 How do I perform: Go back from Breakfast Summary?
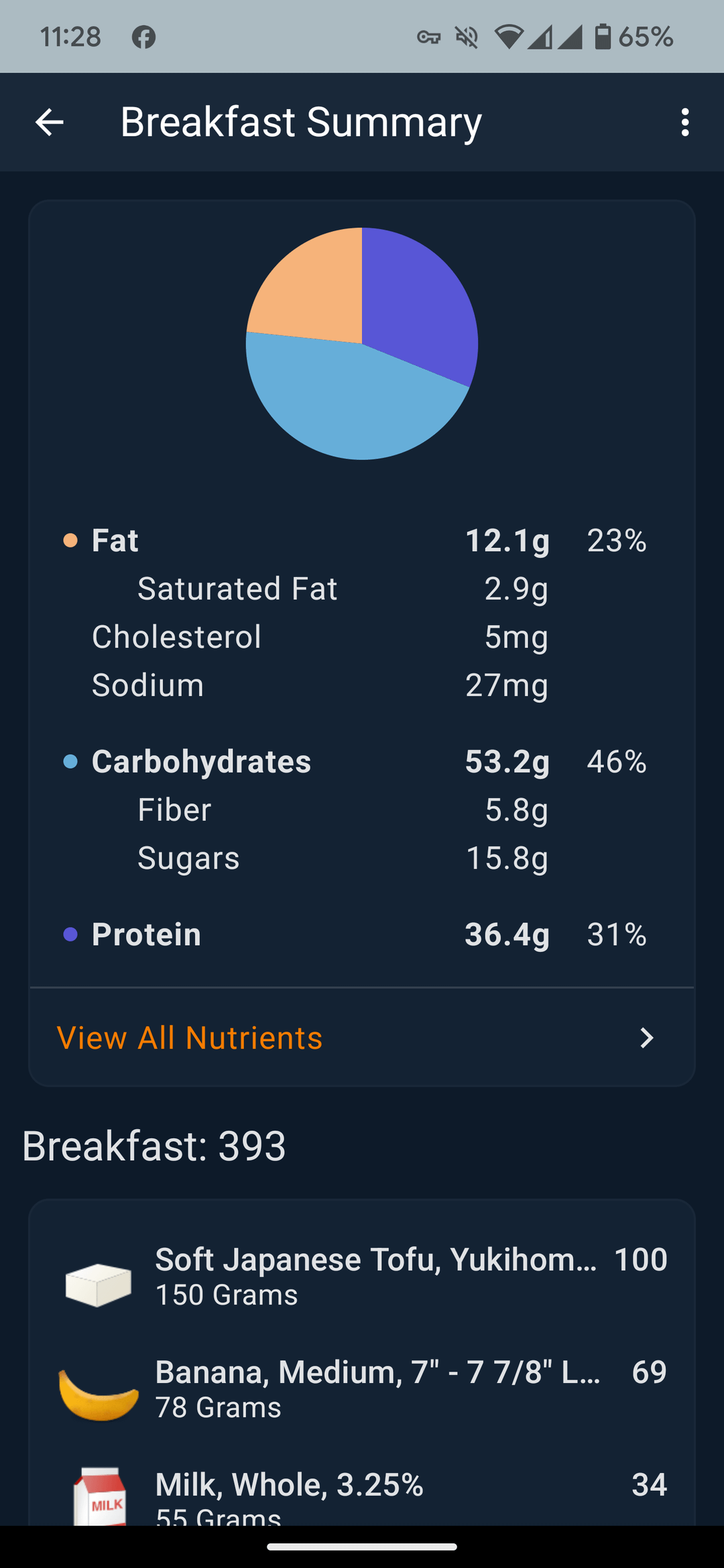49,123
